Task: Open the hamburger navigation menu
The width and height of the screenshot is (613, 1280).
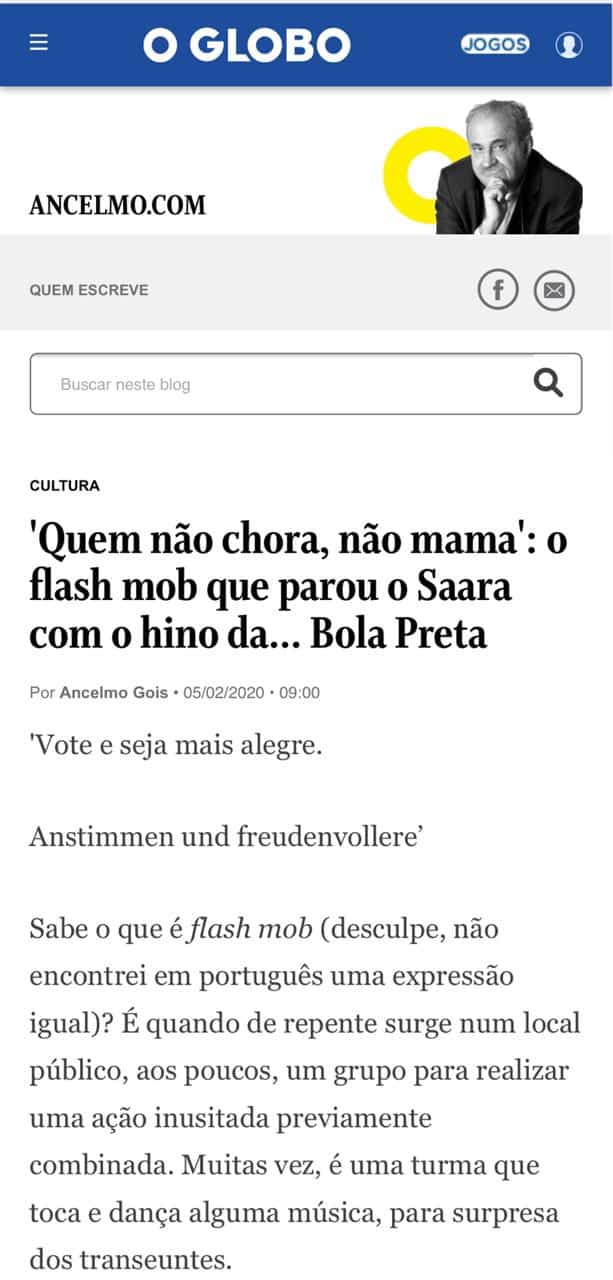Action: [x=39, y=45]
